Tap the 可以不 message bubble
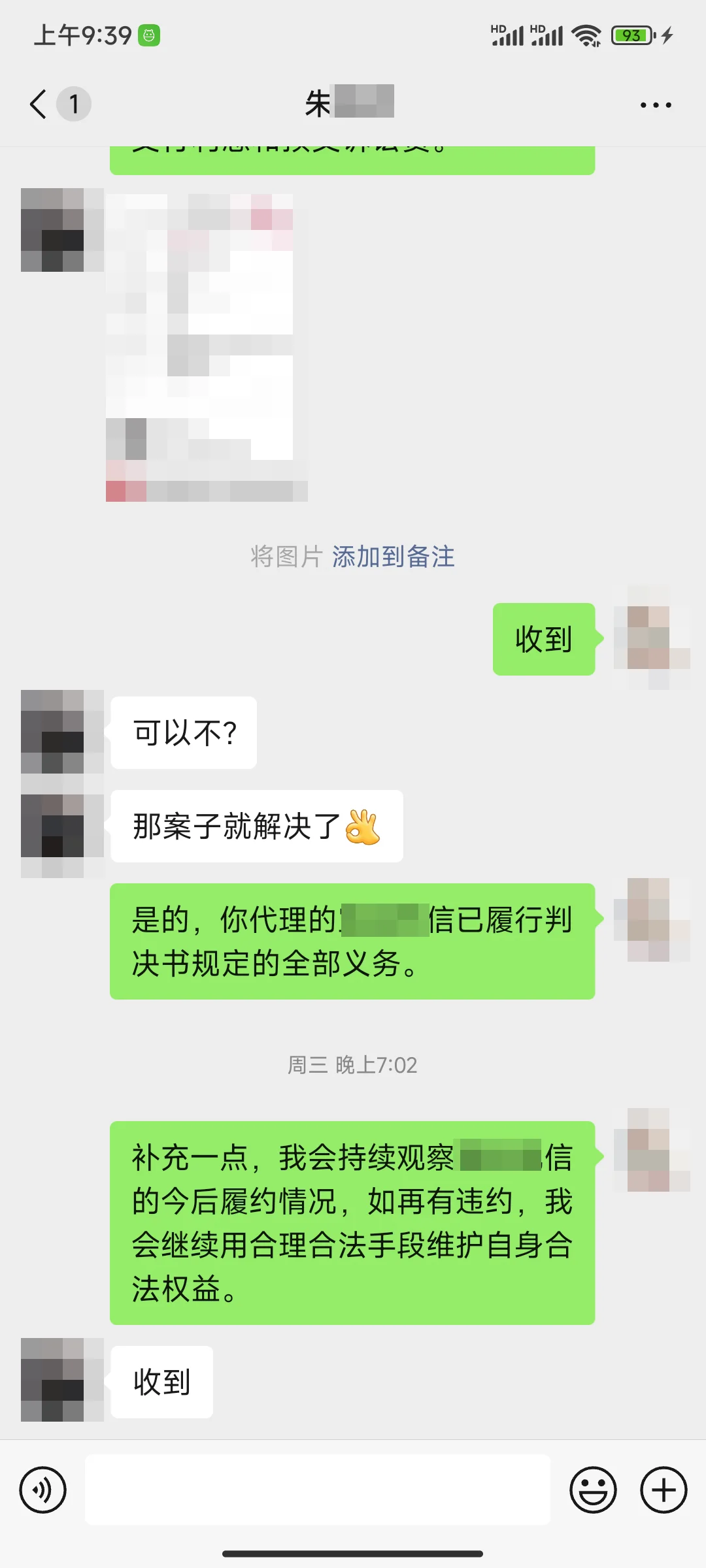Image resolution: width=706 pixels, height=1568 pixels. (x=183, y=733)
